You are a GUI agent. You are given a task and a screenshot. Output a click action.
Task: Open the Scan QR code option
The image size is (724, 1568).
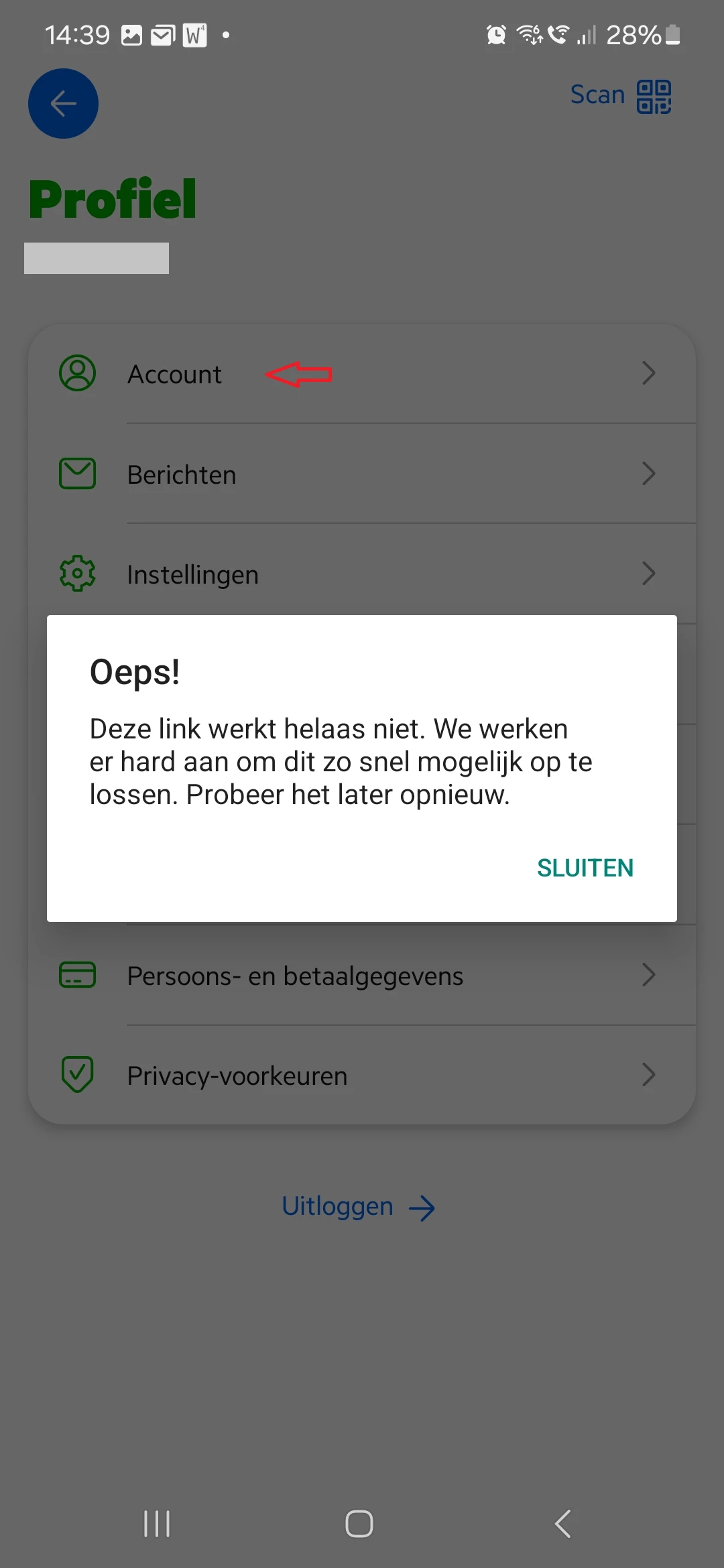(620, 96)
